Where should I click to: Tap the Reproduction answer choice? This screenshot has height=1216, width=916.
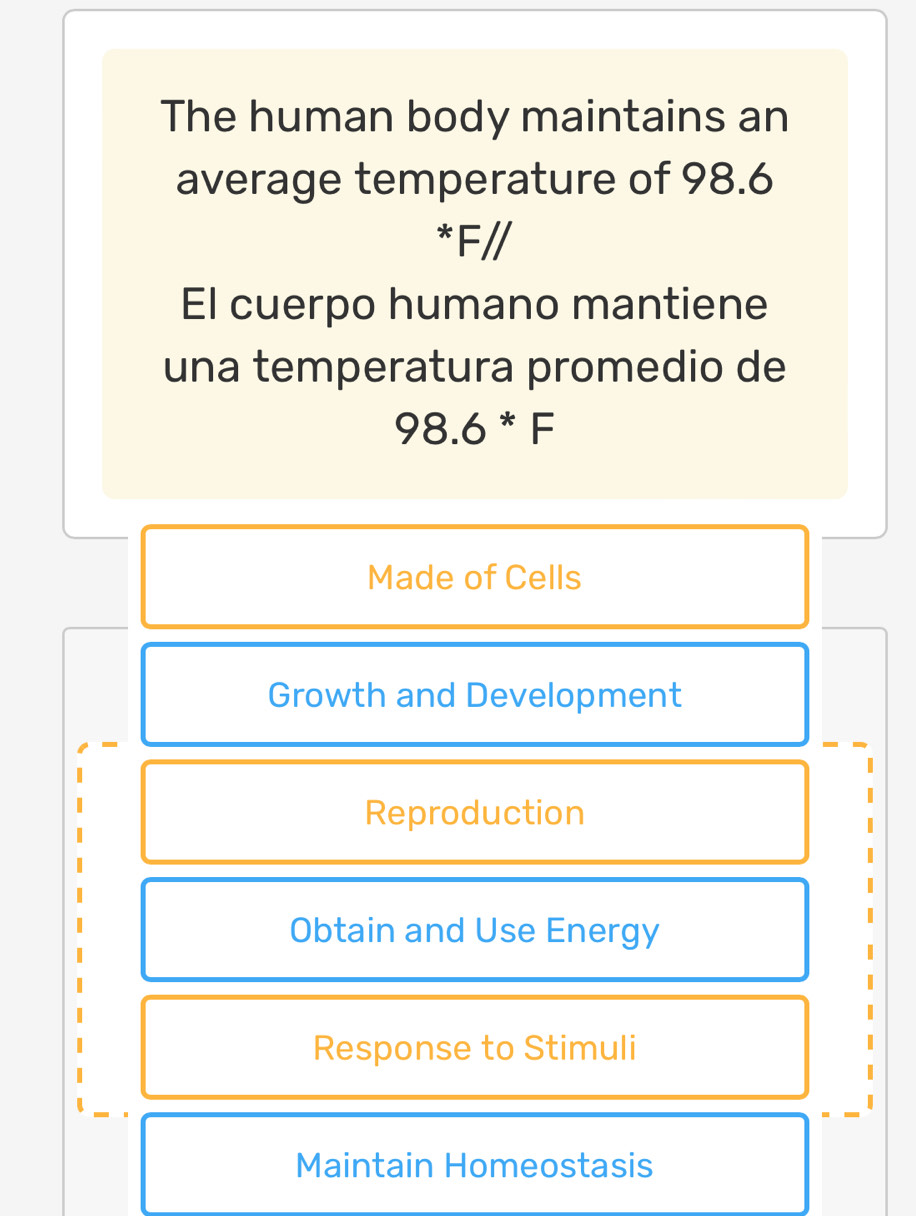coord(474,812)
